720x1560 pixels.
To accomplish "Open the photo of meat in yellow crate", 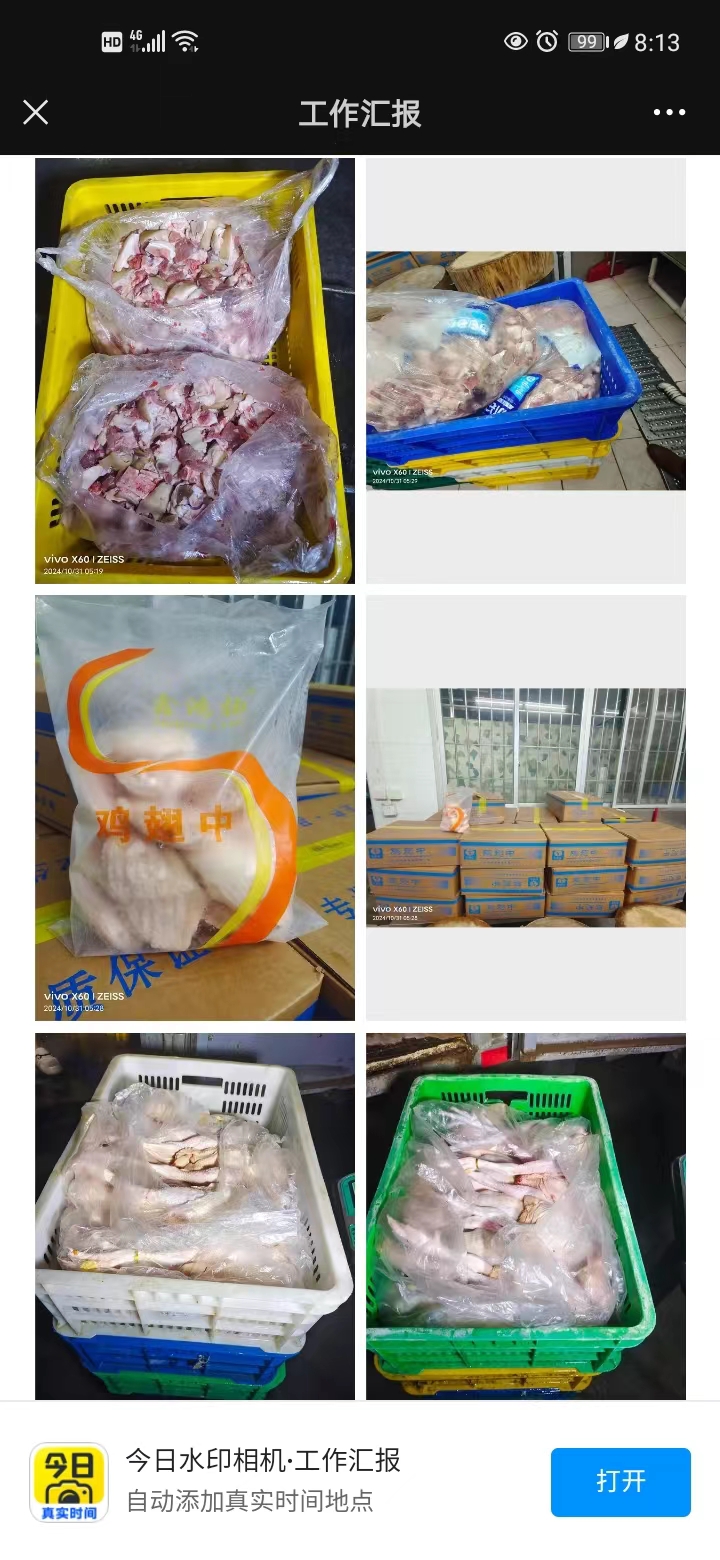I will pos(194,370).
